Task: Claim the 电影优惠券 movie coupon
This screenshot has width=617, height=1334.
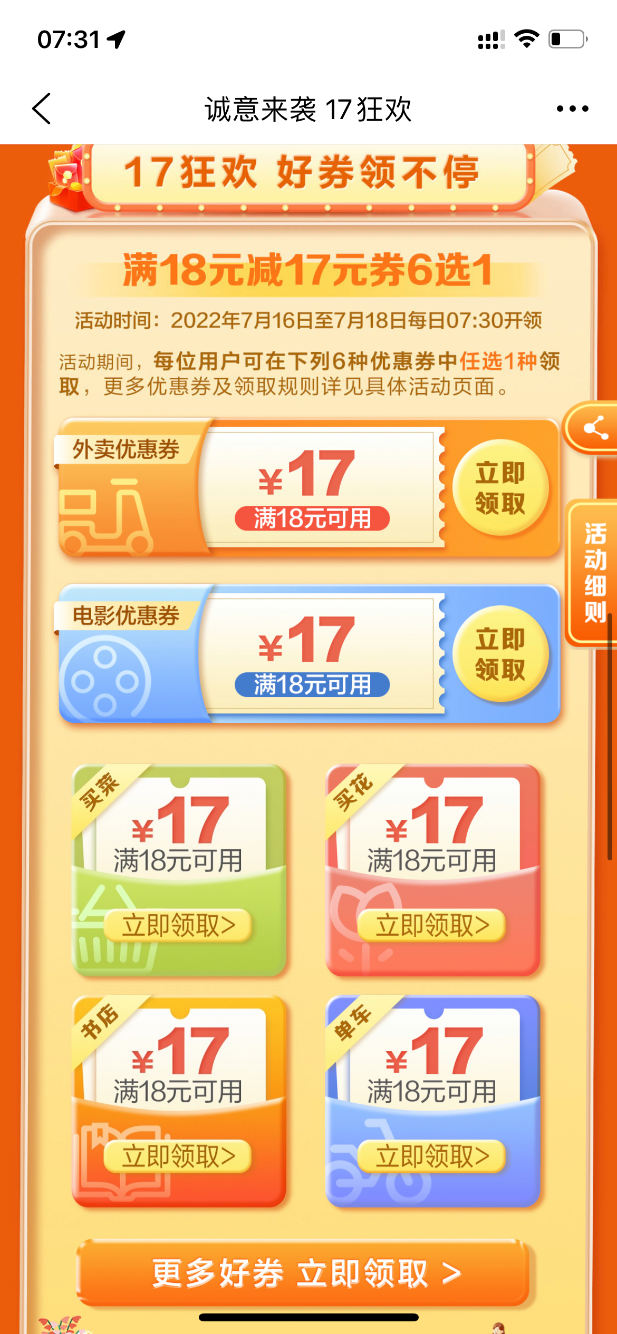Action: pos(500,654)
